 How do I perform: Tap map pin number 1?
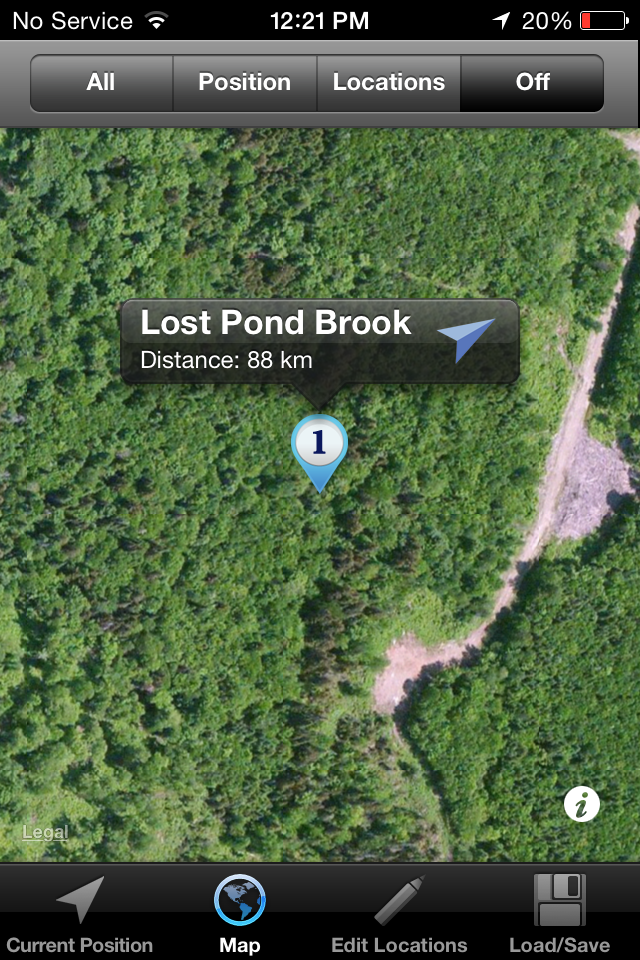pos(319,444)
